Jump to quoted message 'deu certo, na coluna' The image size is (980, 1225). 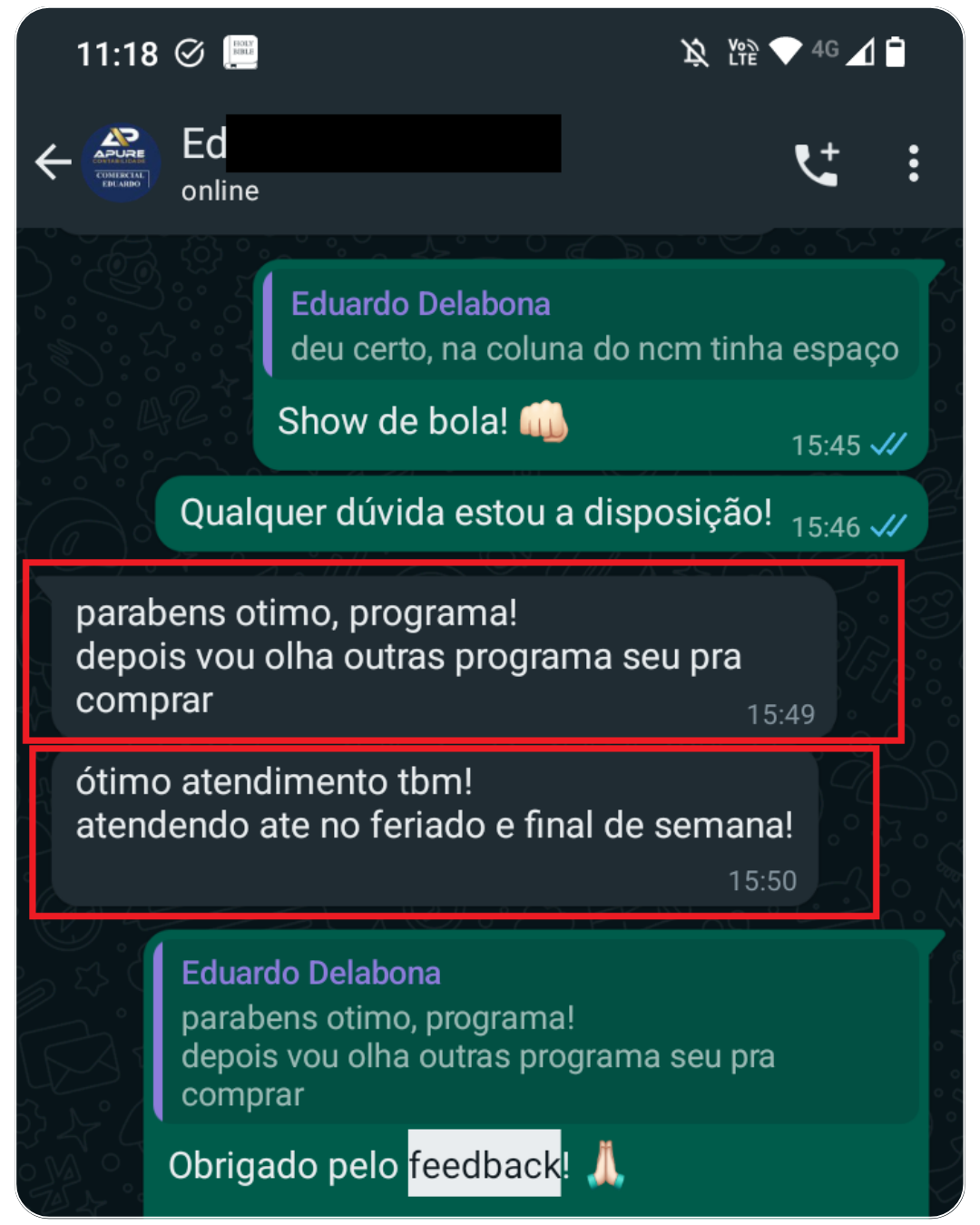tap(593, 327)
